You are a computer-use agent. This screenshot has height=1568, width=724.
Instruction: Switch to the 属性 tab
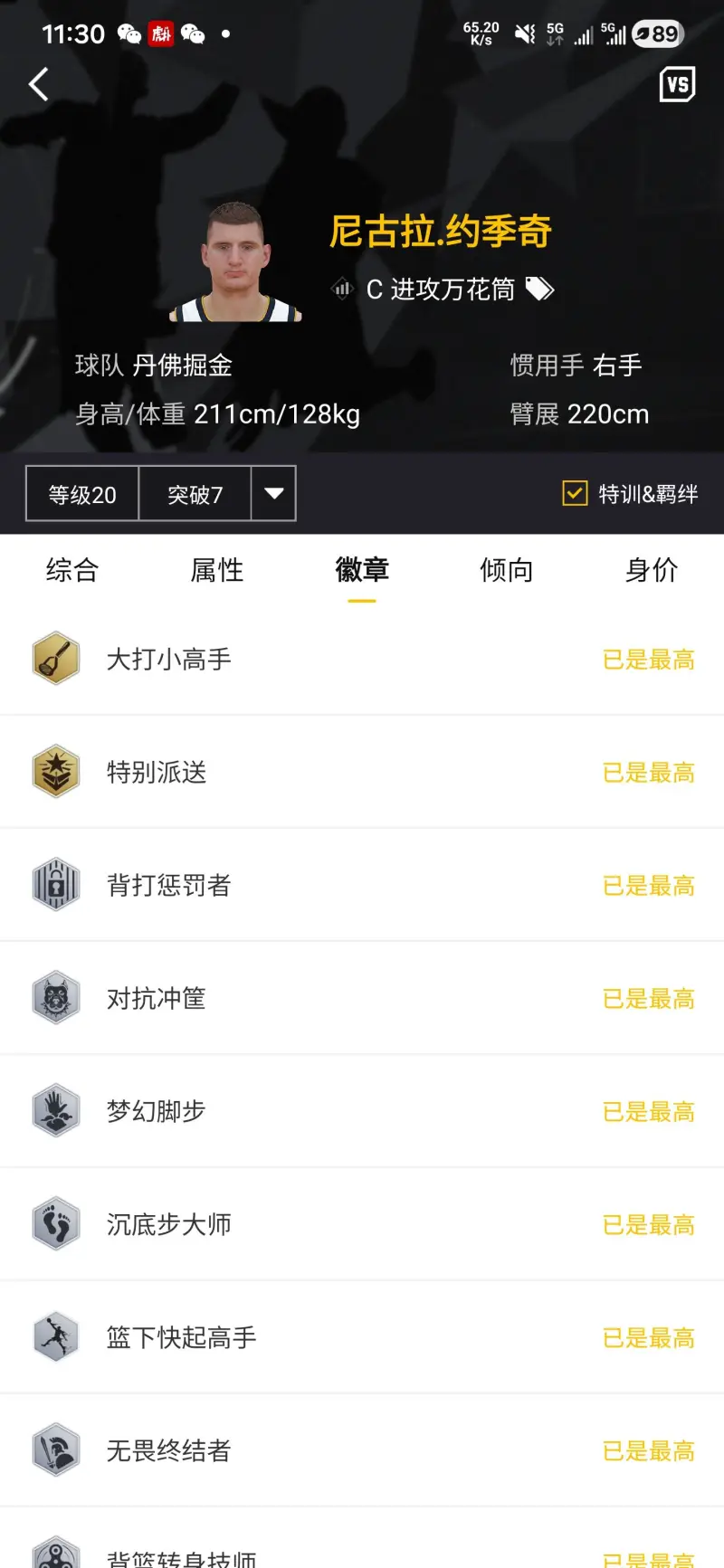tap(217, 570)
